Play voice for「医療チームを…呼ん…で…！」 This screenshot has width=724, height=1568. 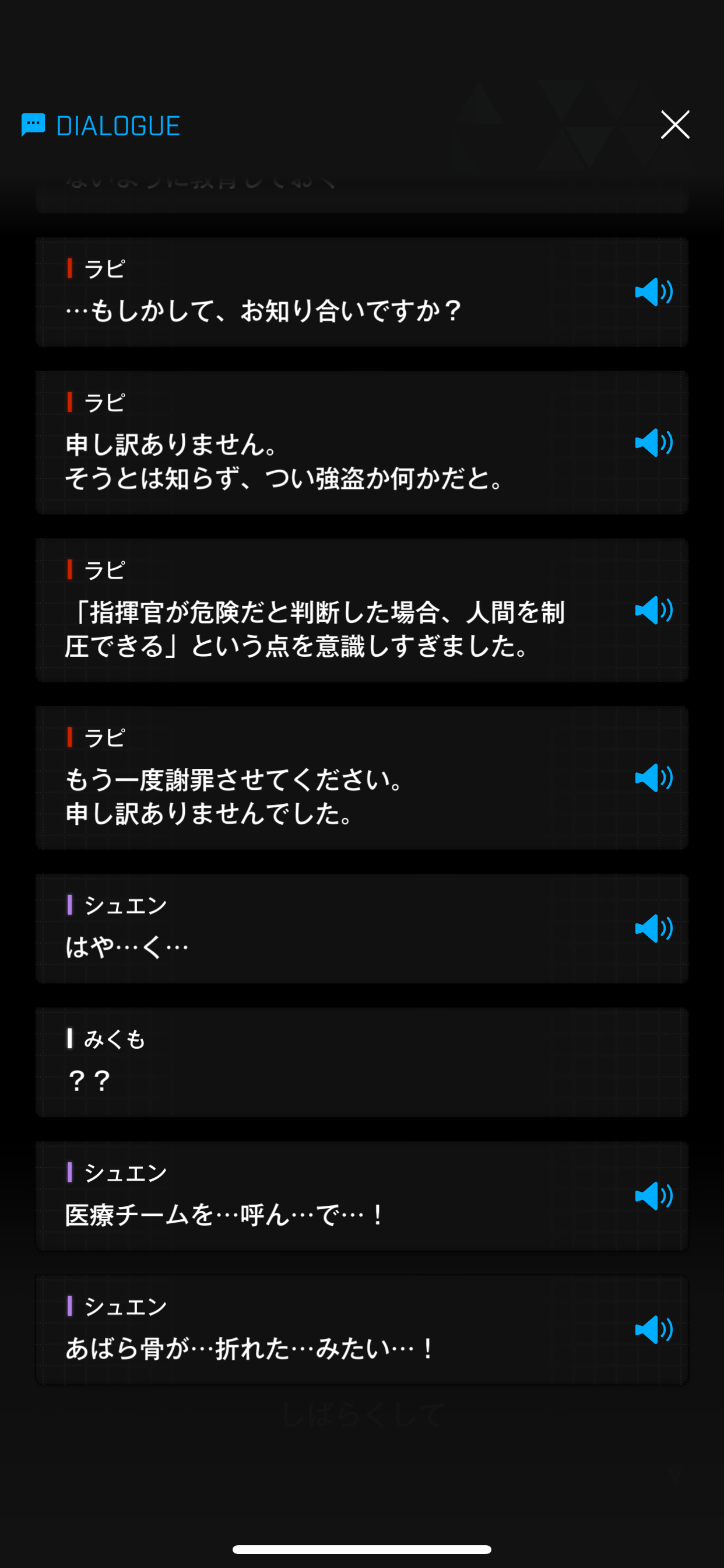653,1196
